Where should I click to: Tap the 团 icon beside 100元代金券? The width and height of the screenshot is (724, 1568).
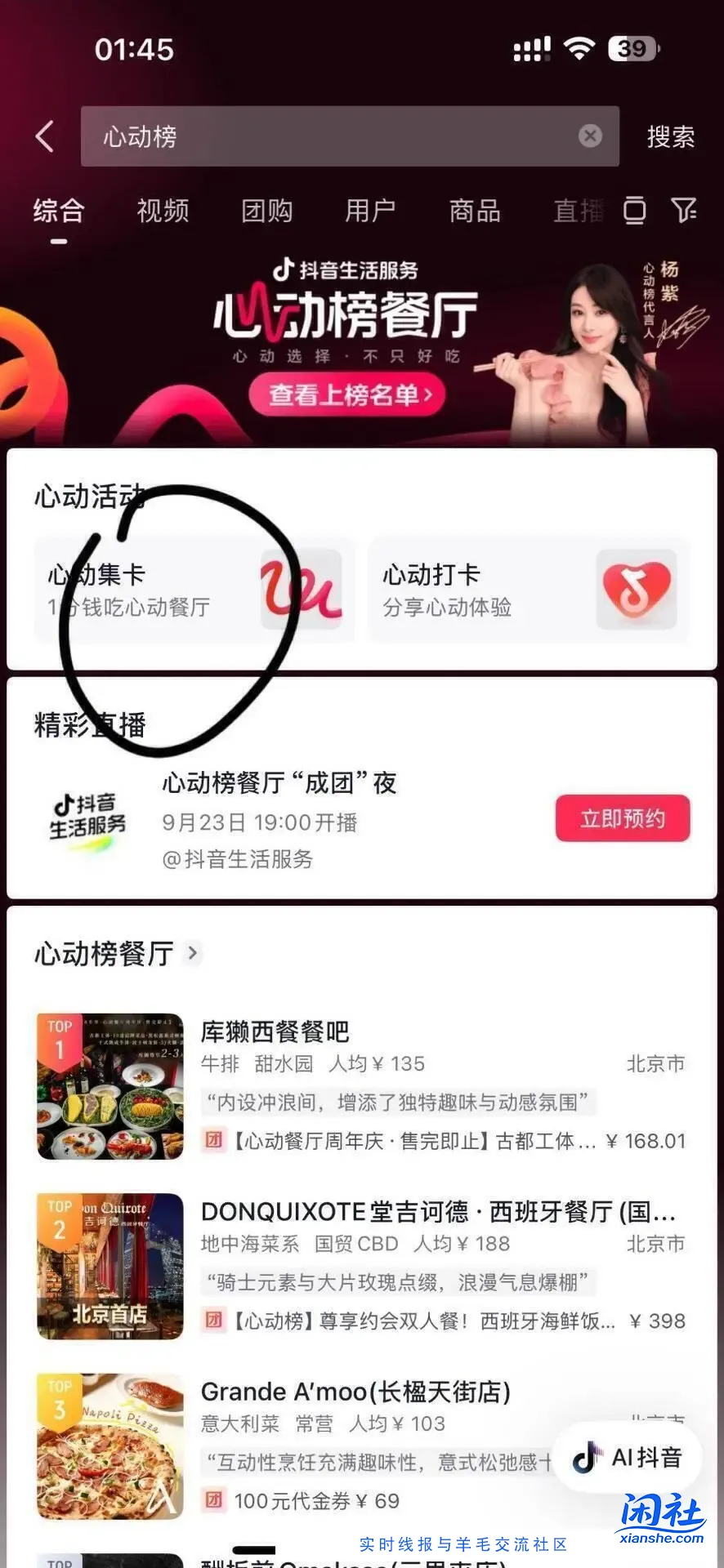point(212,1501)
